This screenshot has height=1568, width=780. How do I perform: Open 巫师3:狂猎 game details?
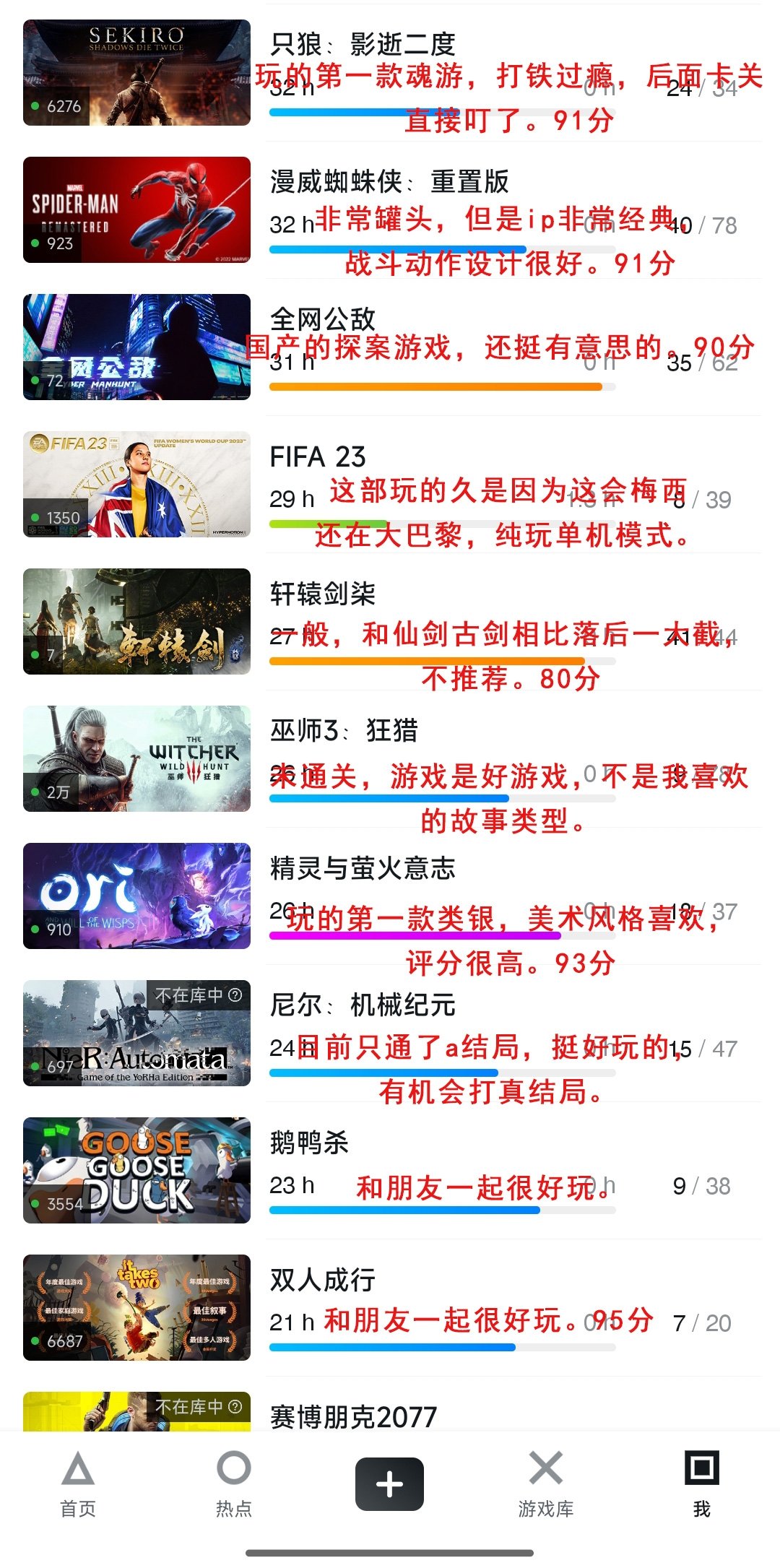[344, 731]
